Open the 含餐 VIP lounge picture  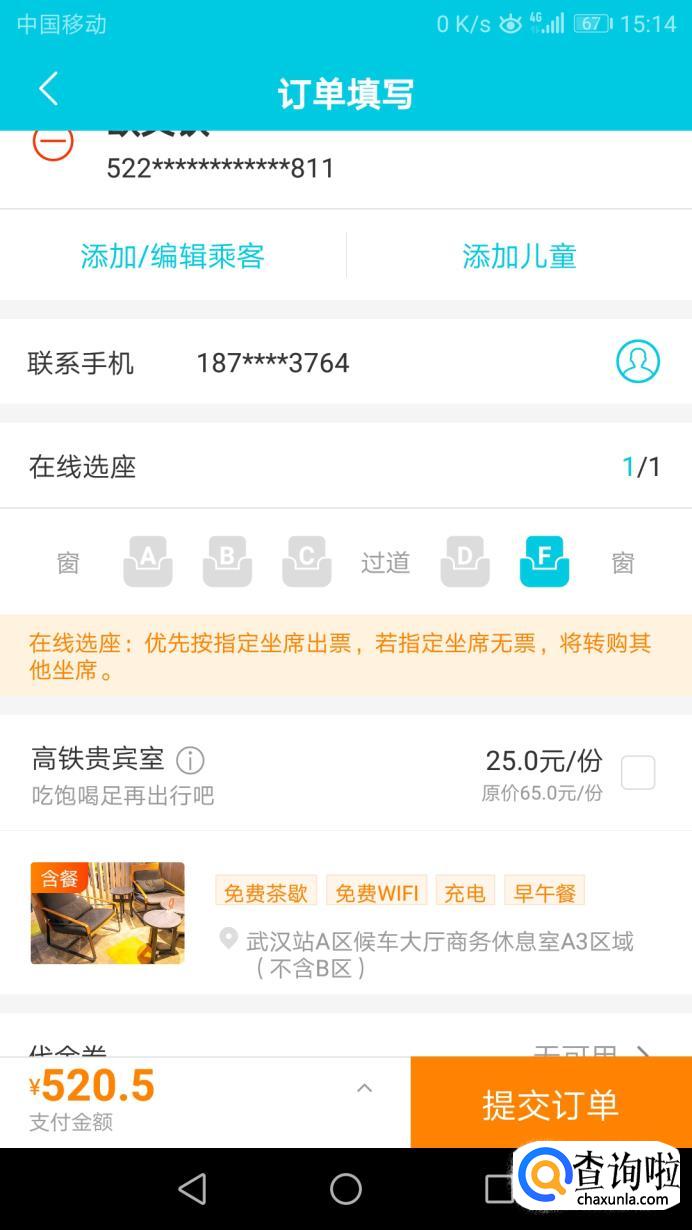coord(108,913)
